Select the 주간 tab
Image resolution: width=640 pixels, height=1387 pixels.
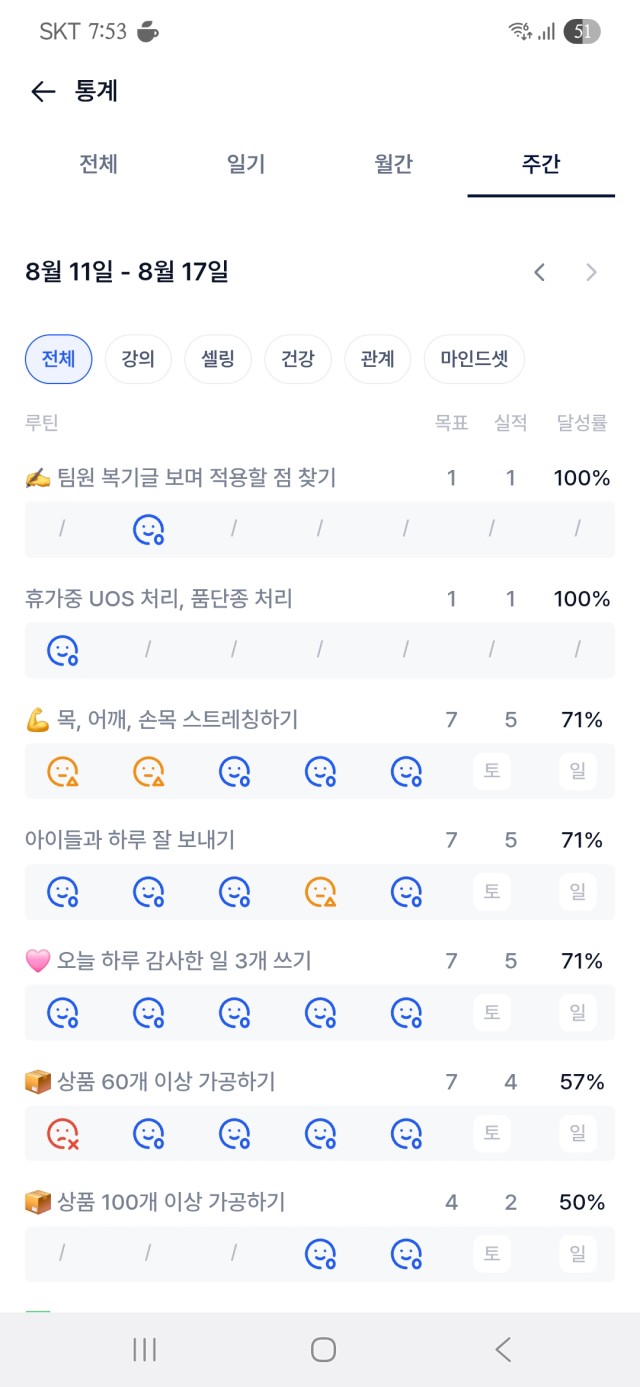pos(541,164)
